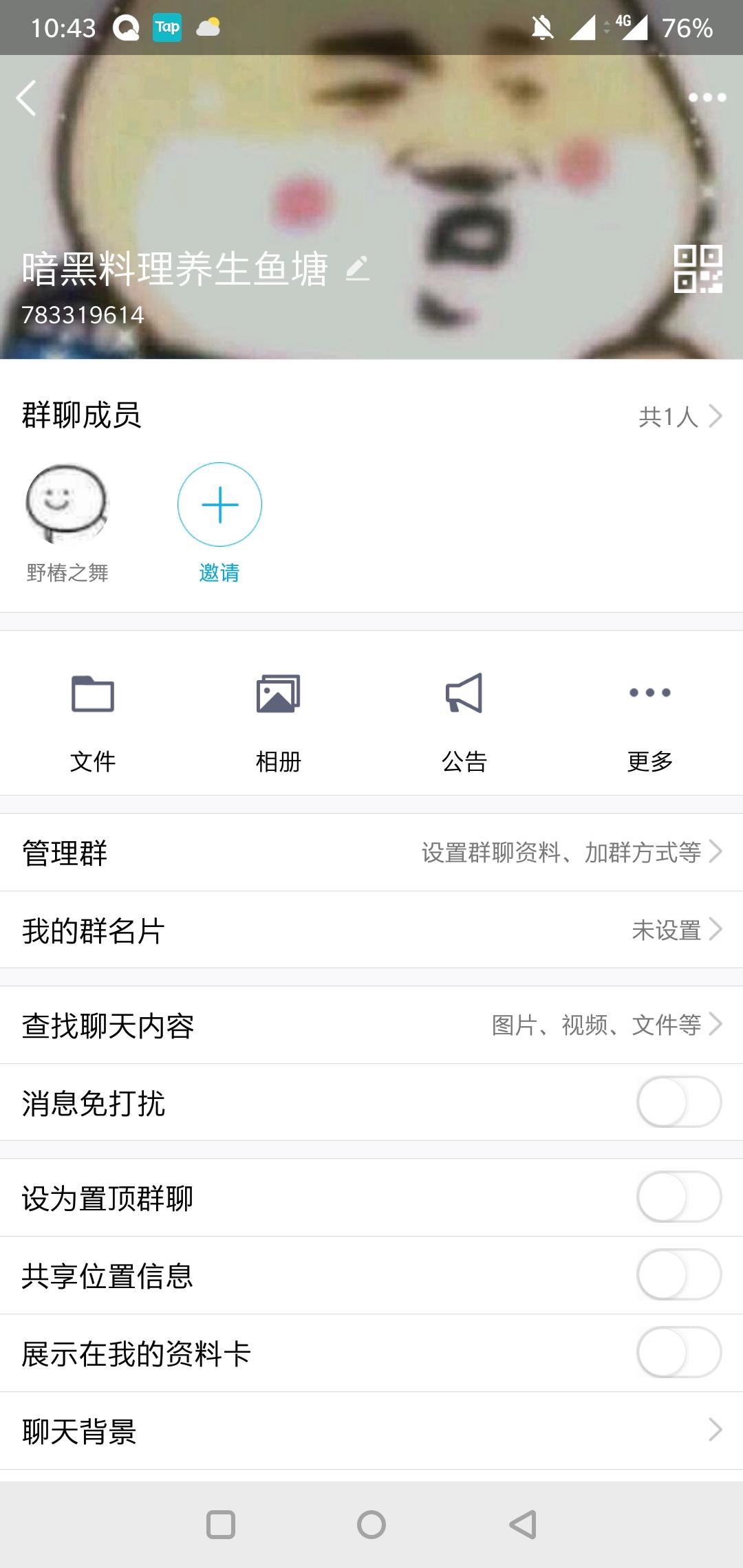Open 查找聊天内容 chat search
743x1568 pixels.
click(371, 1025)
